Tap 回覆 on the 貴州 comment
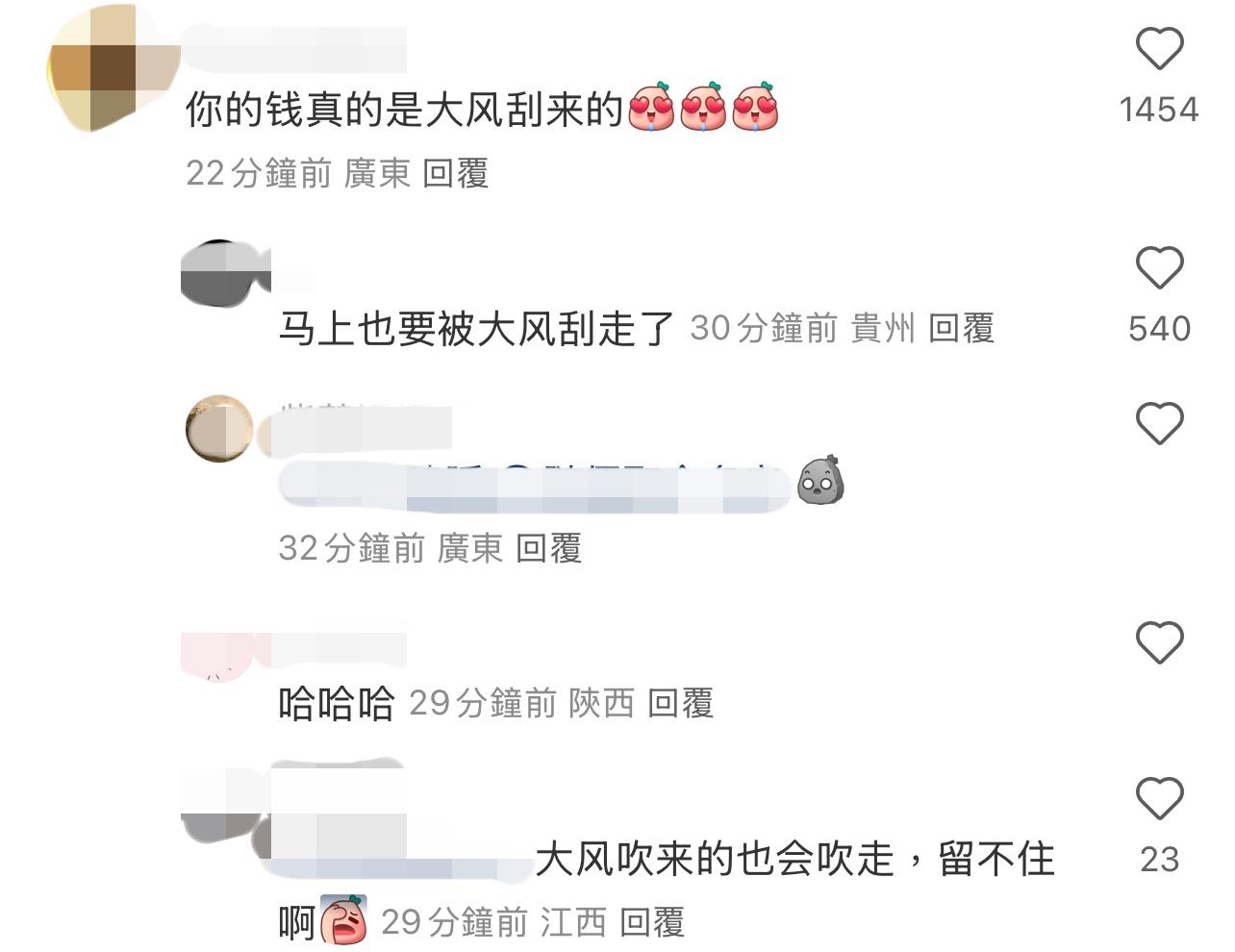 pyautogui.click(x=961, y=329)
